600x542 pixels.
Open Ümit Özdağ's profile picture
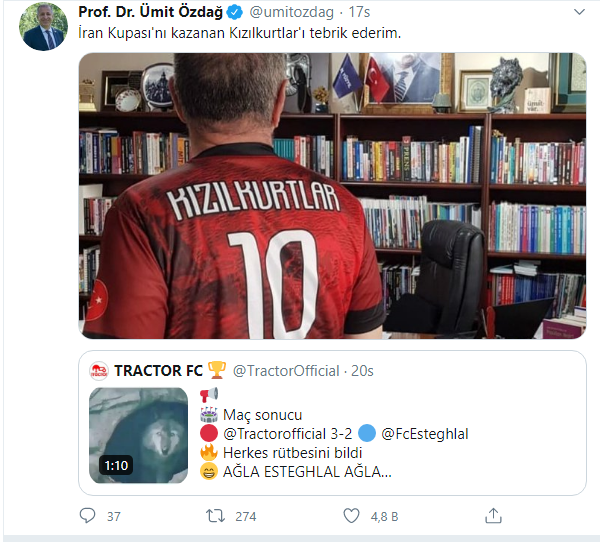coord(42,29)
